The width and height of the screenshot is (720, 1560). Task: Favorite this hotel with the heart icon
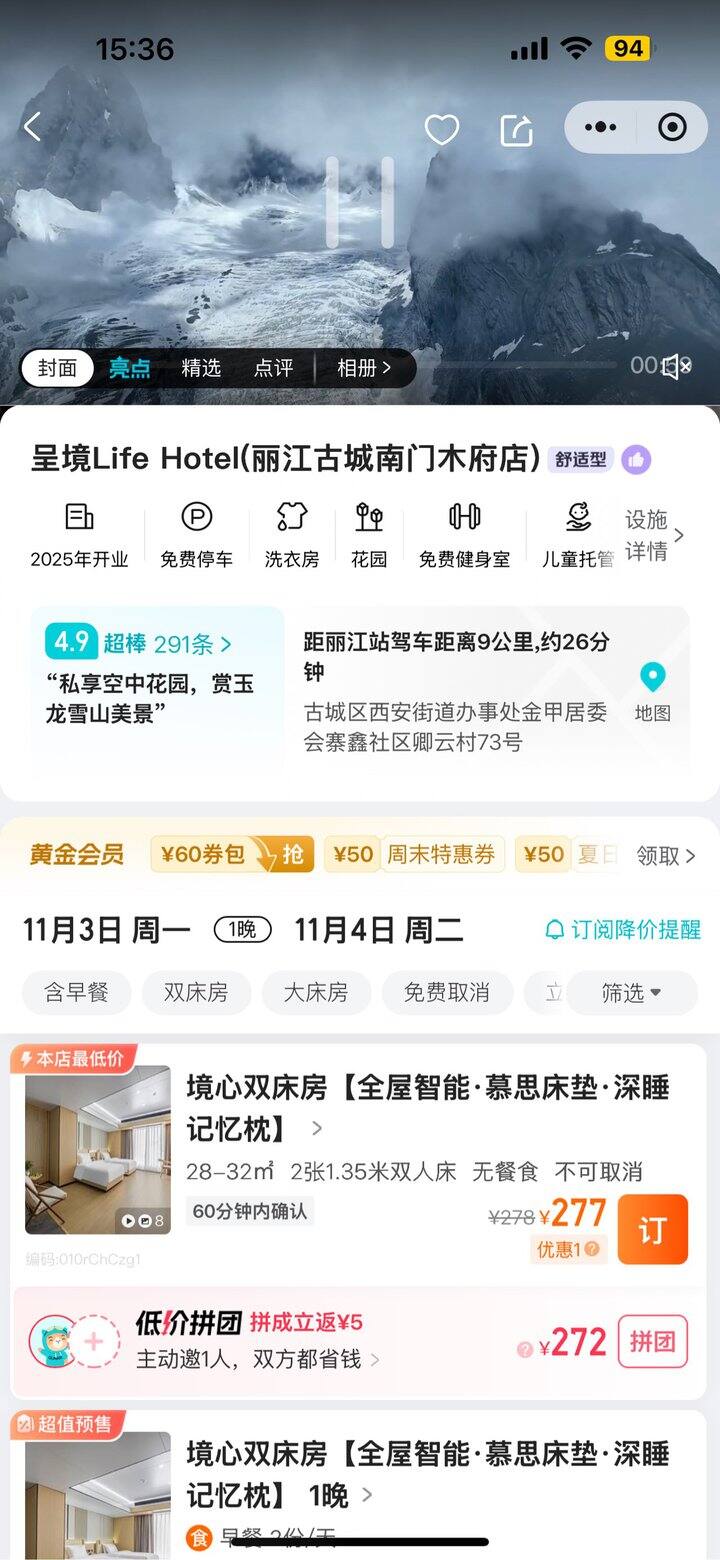click(441, 129)
